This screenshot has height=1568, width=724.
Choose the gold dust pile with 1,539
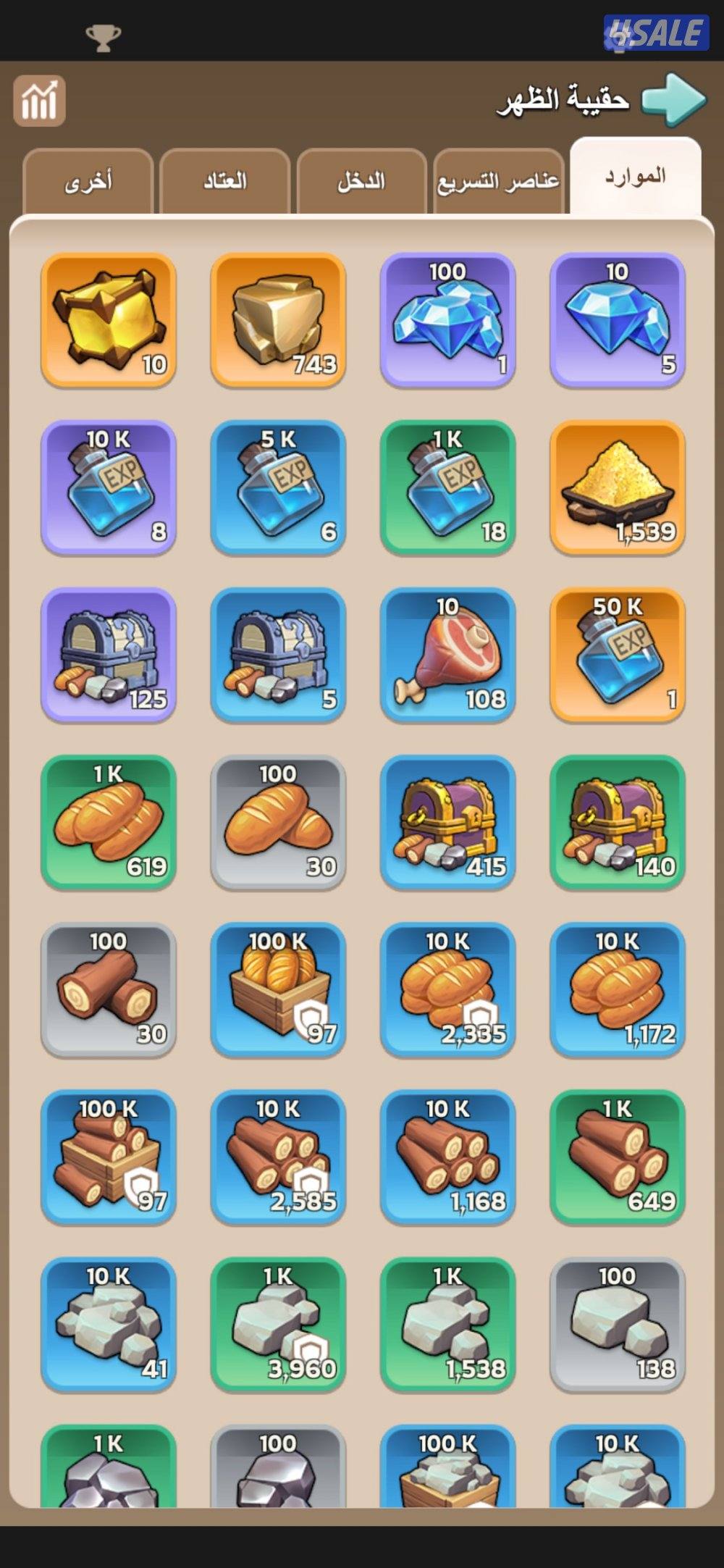point(617,487)
